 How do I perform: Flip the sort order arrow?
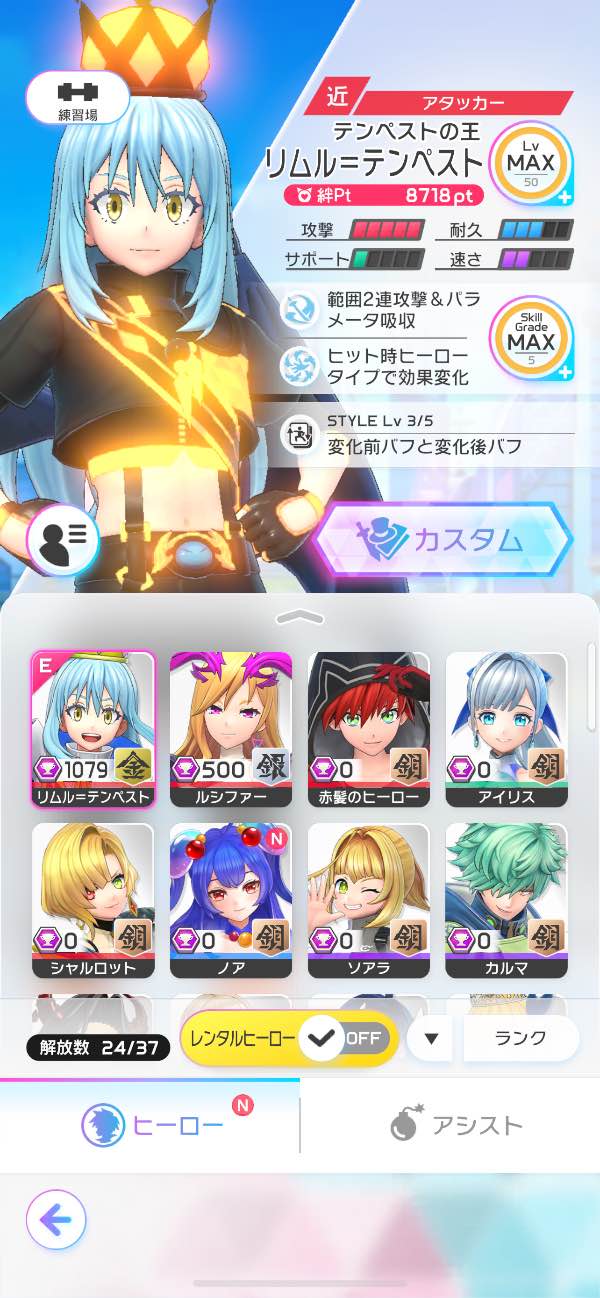click(x=430, y=1038)
